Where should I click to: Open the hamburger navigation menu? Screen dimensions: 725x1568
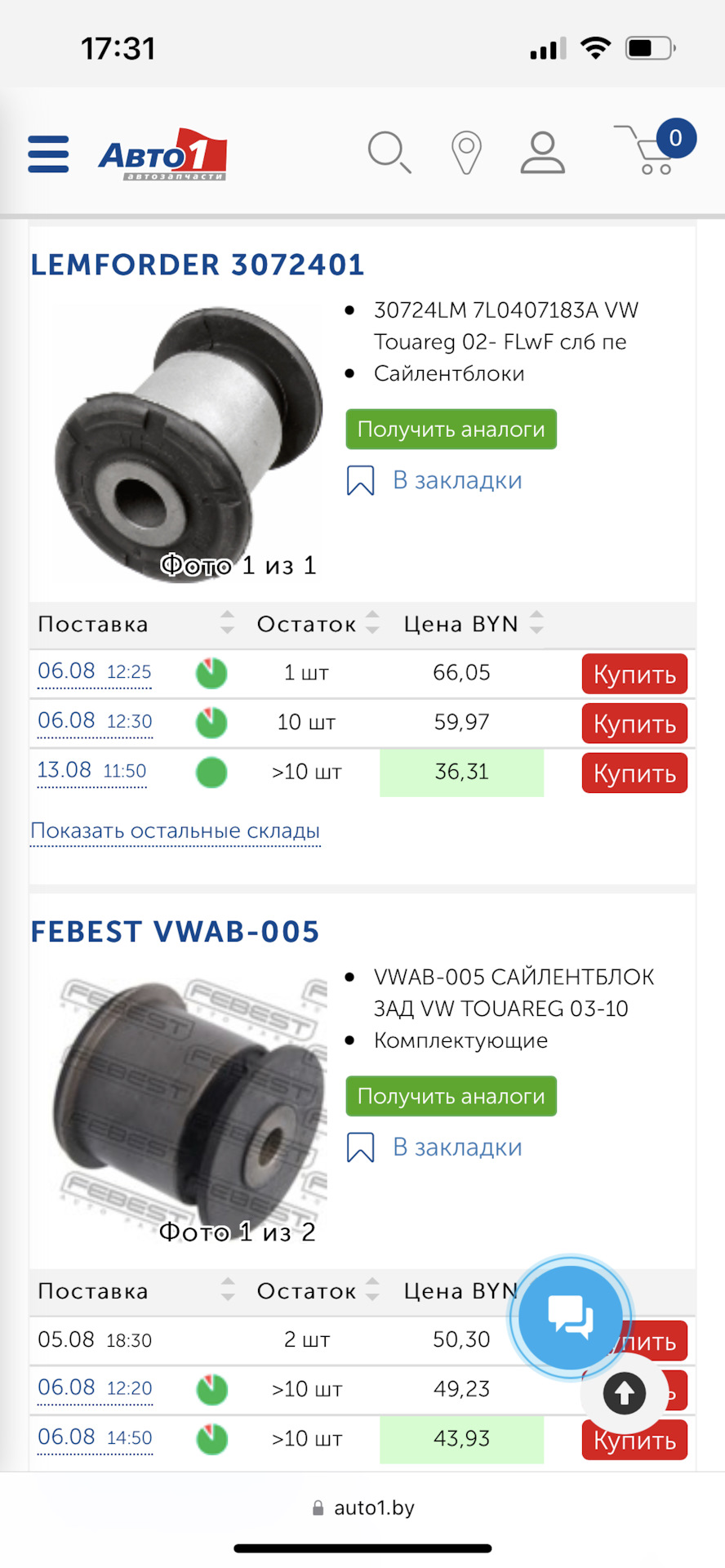(47, 154)
